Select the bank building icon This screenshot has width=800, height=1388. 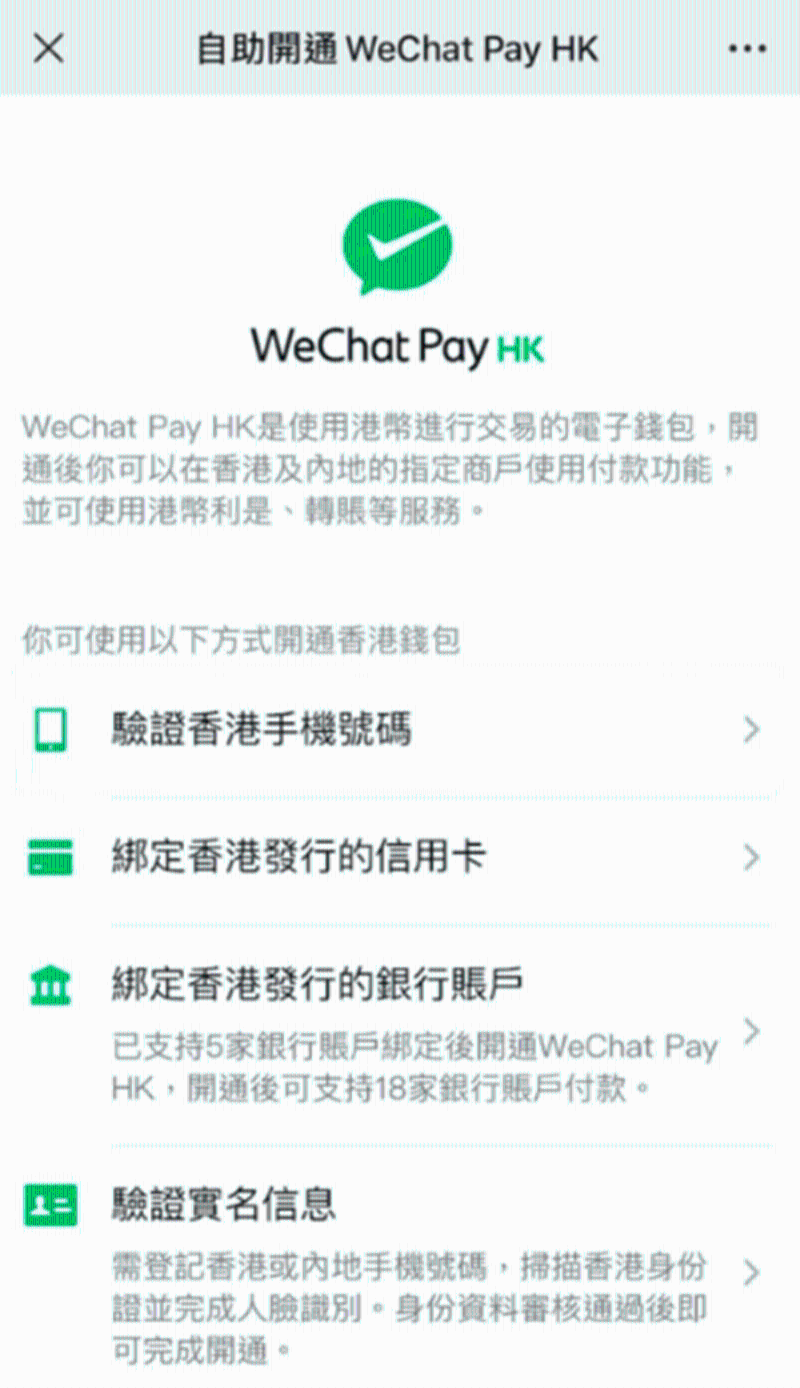tap(49, 983)
